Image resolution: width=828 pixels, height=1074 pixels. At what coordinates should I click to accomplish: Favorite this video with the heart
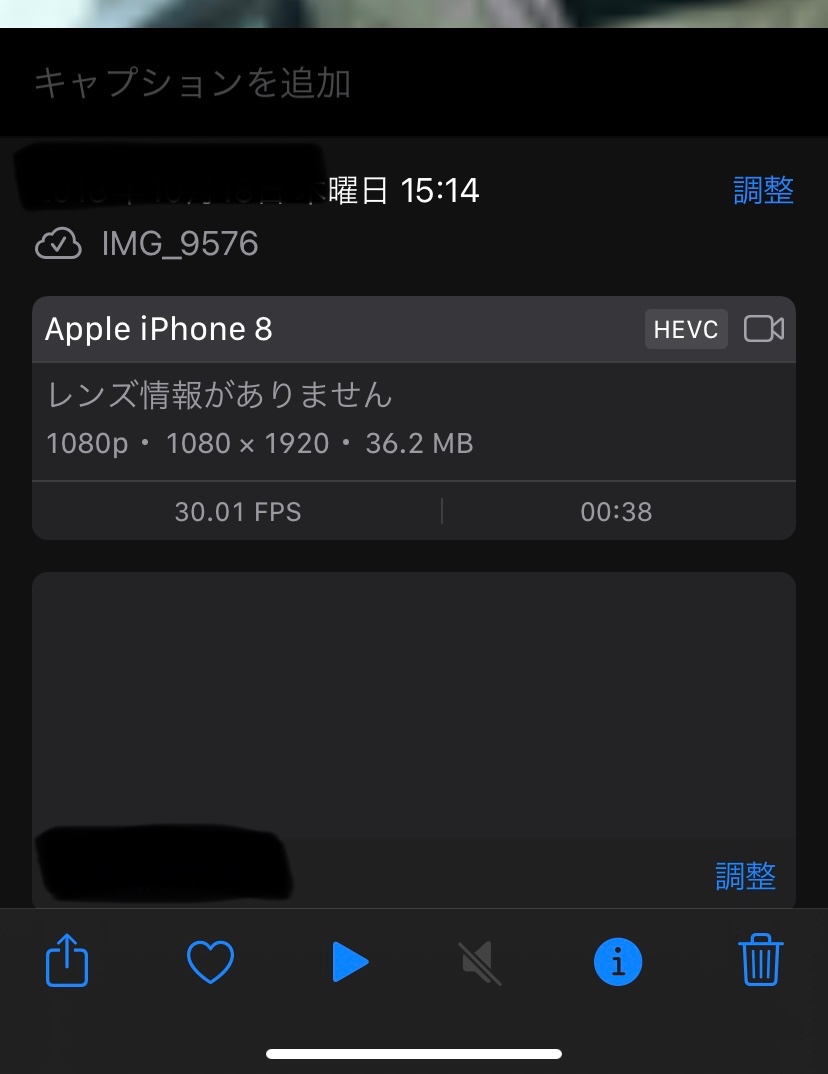point(210,962)
